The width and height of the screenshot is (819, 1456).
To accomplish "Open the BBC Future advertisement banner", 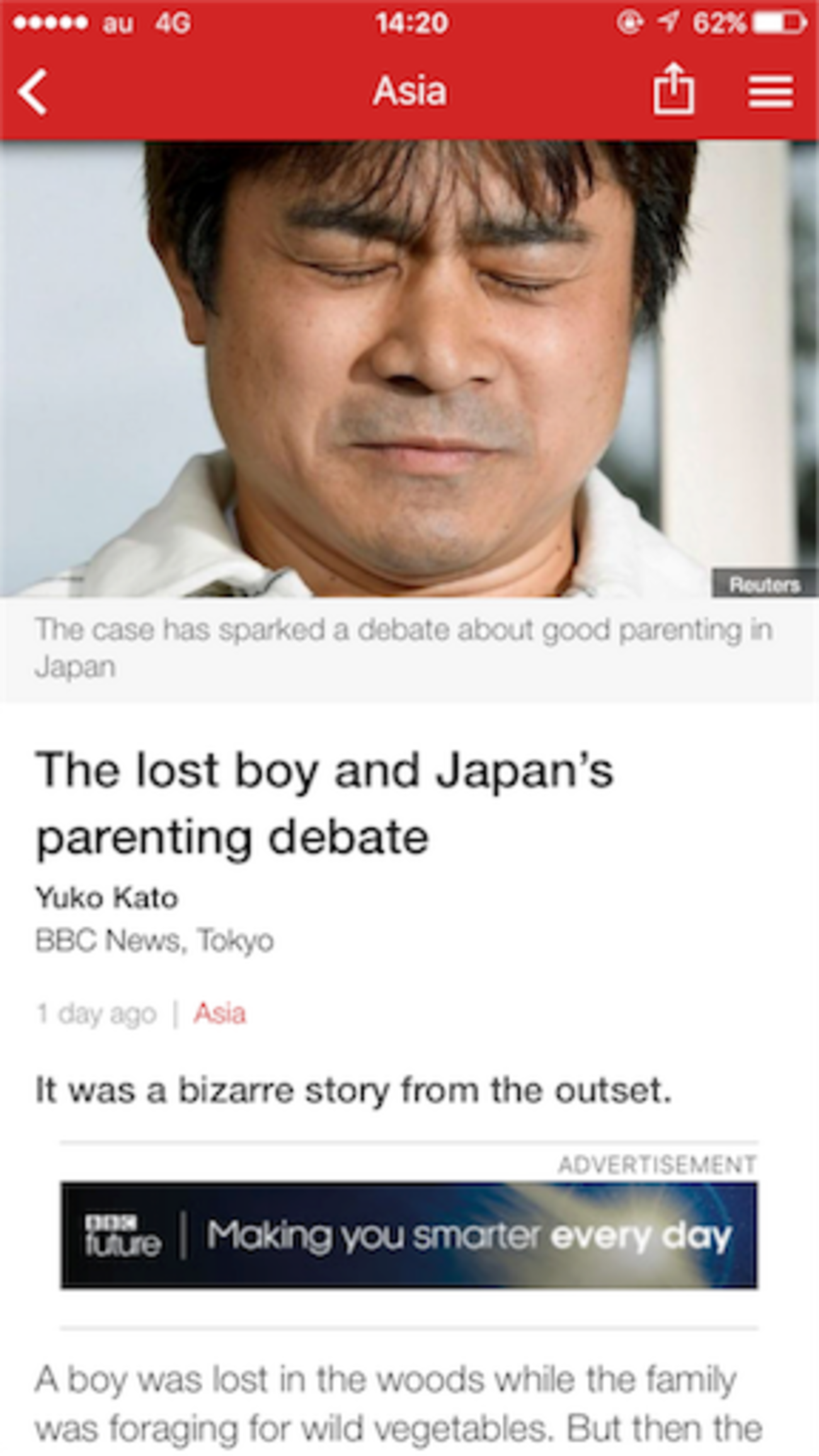I will coord(409,1235).
